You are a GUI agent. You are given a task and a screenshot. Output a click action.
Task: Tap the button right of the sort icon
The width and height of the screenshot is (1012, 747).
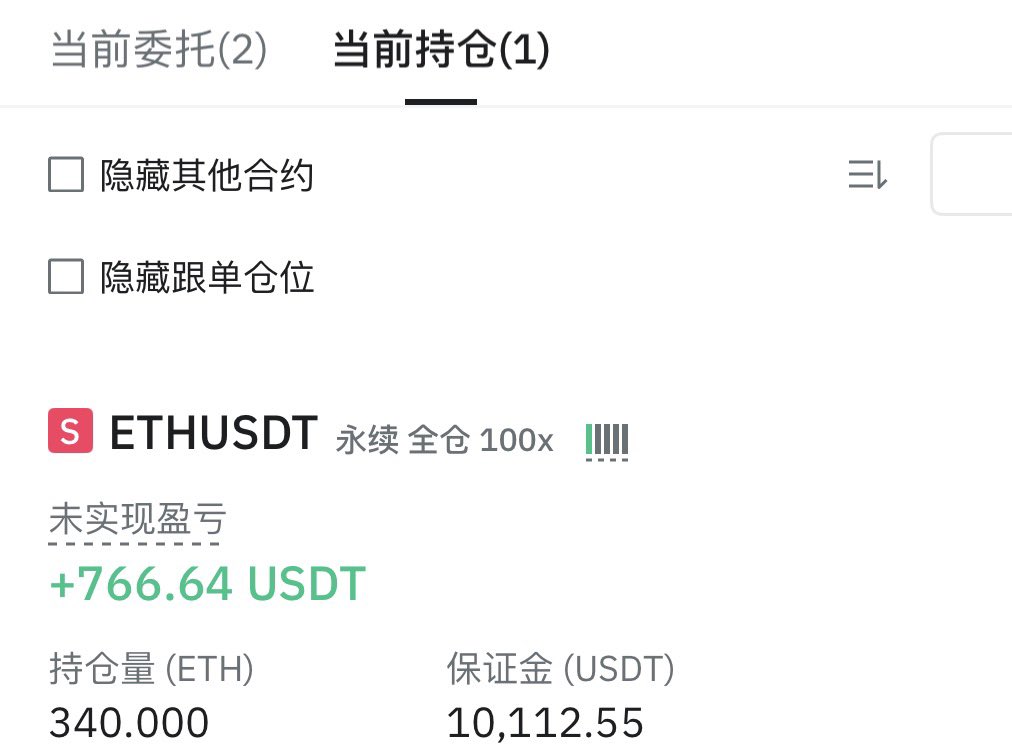(972, 176)
